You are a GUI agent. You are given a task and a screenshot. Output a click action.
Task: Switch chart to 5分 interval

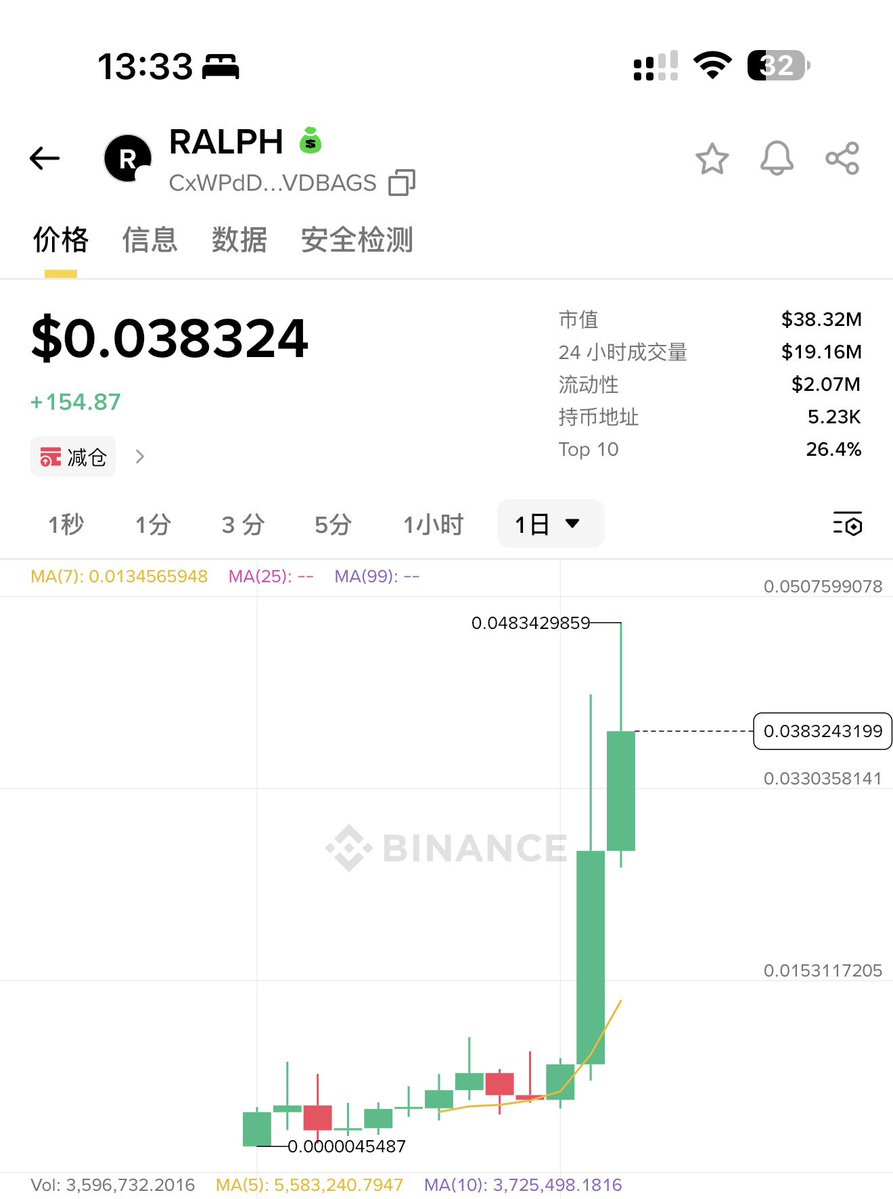(x=333, y=524)
